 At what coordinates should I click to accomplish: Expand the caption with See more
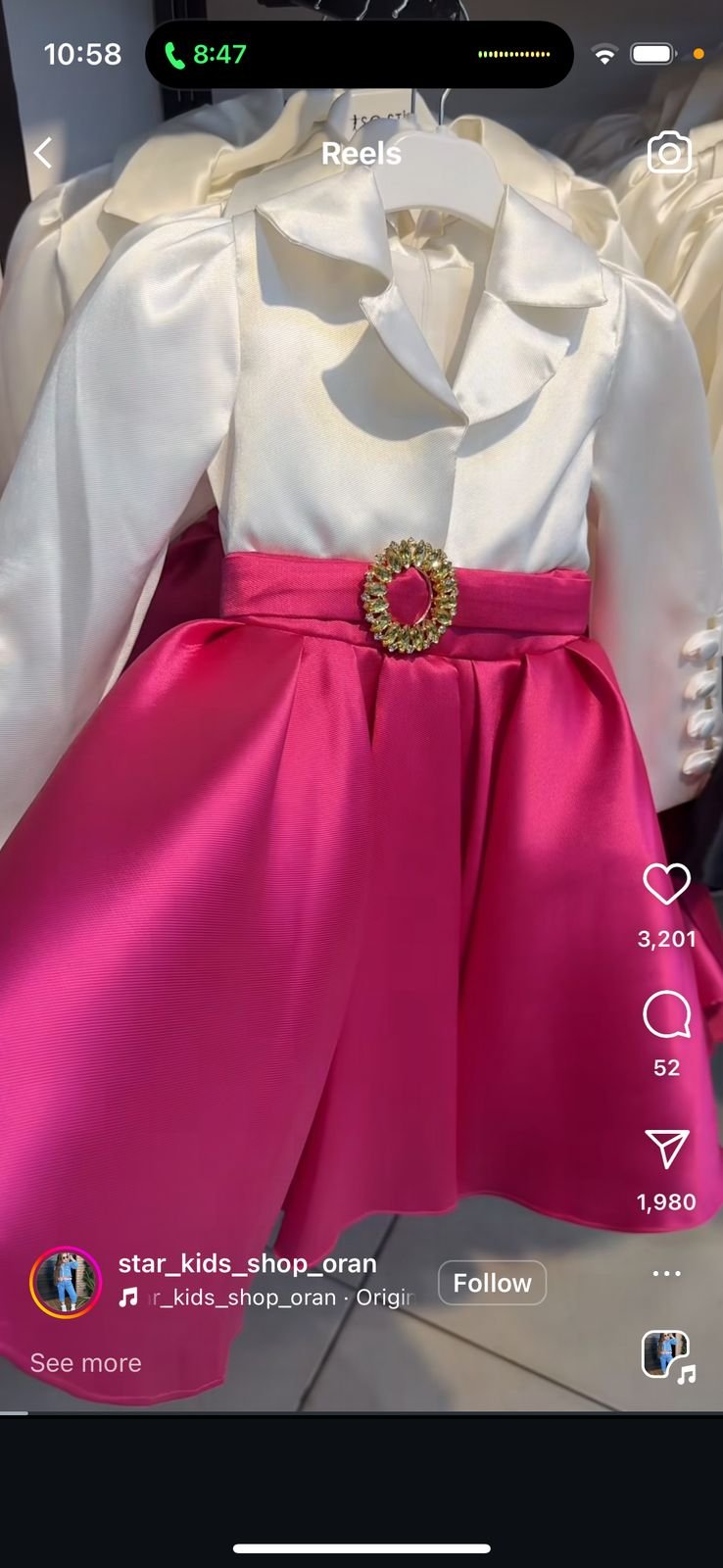click(85, 1362)
